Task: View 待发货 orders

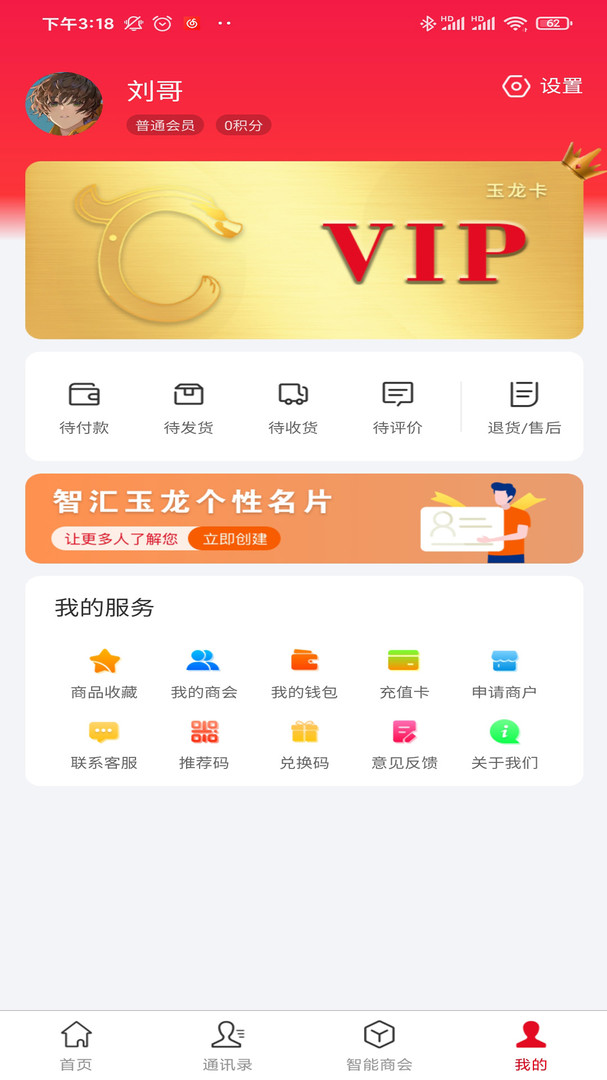Action: (x=188, y=407)
